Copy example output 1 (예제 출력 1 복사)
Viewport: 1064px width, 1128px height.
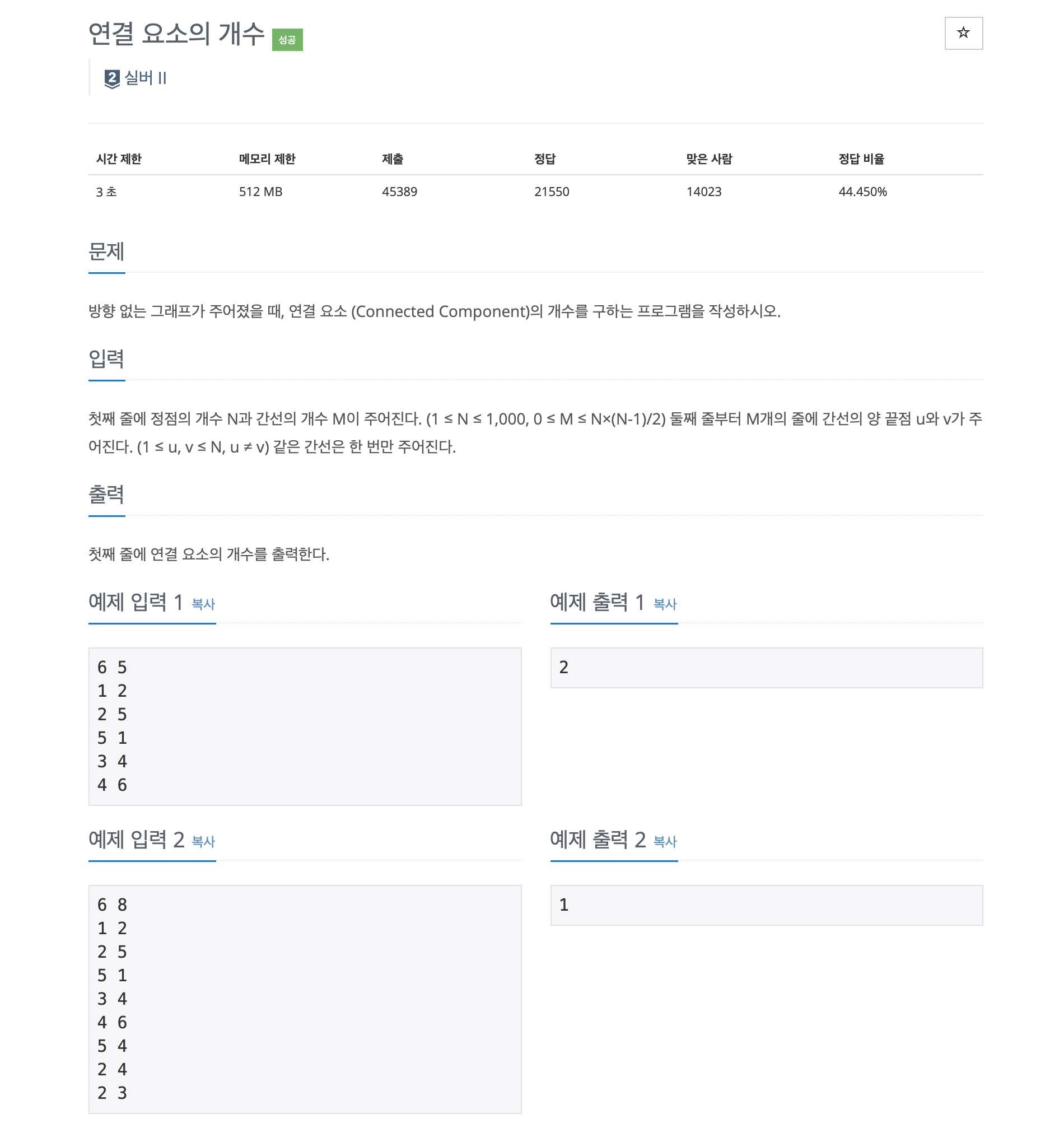[665, 604]
